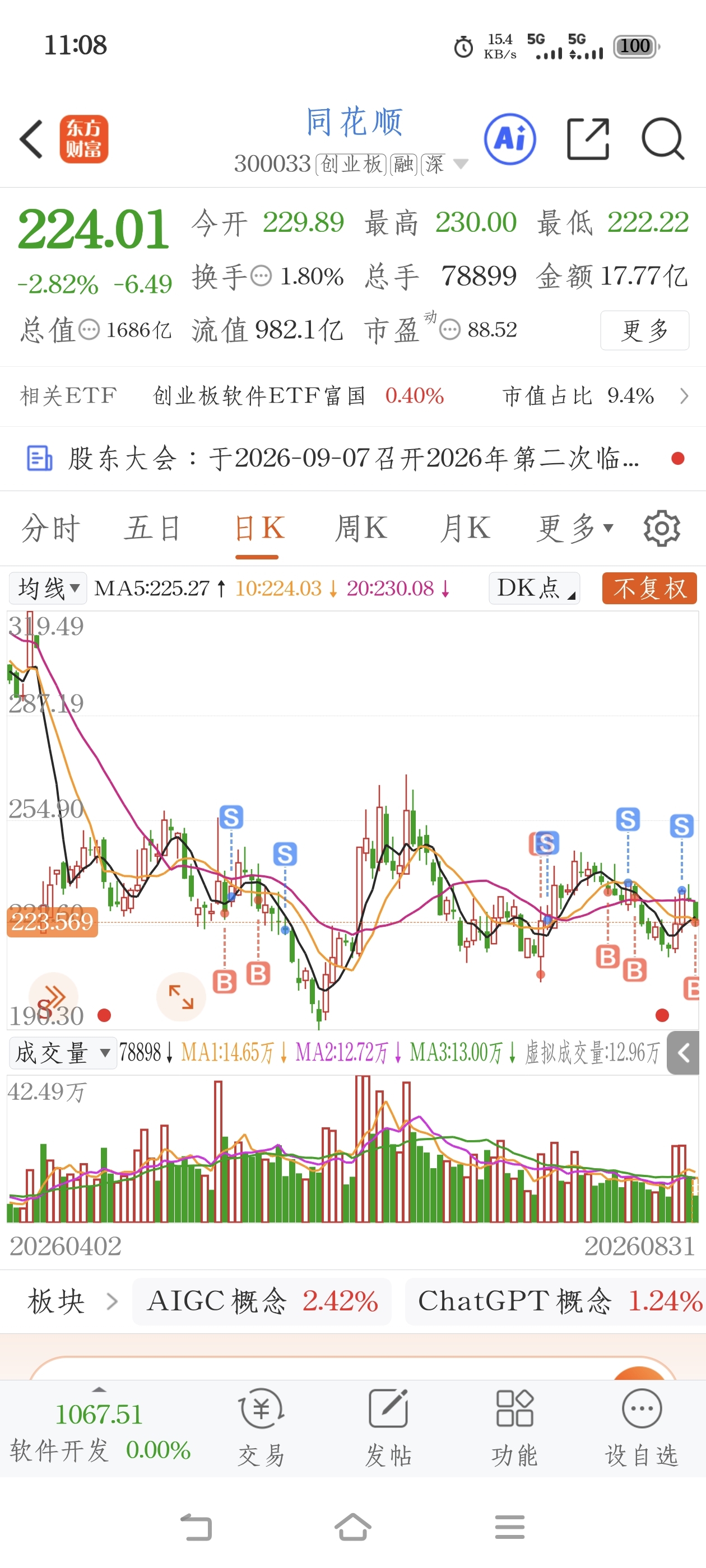
Task: Go back using the top-left arrow
Action: [32, 139]
